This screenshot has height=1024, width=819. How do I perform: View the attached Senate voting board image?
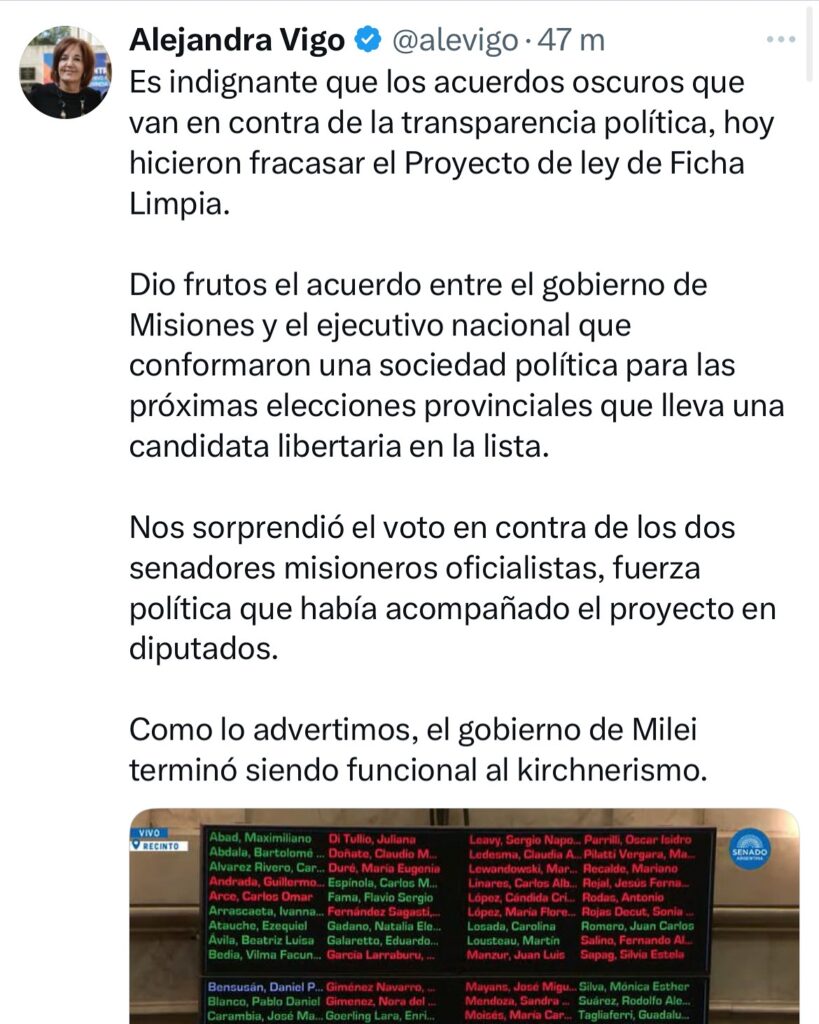pyautogui.click(x=464, y=915)
